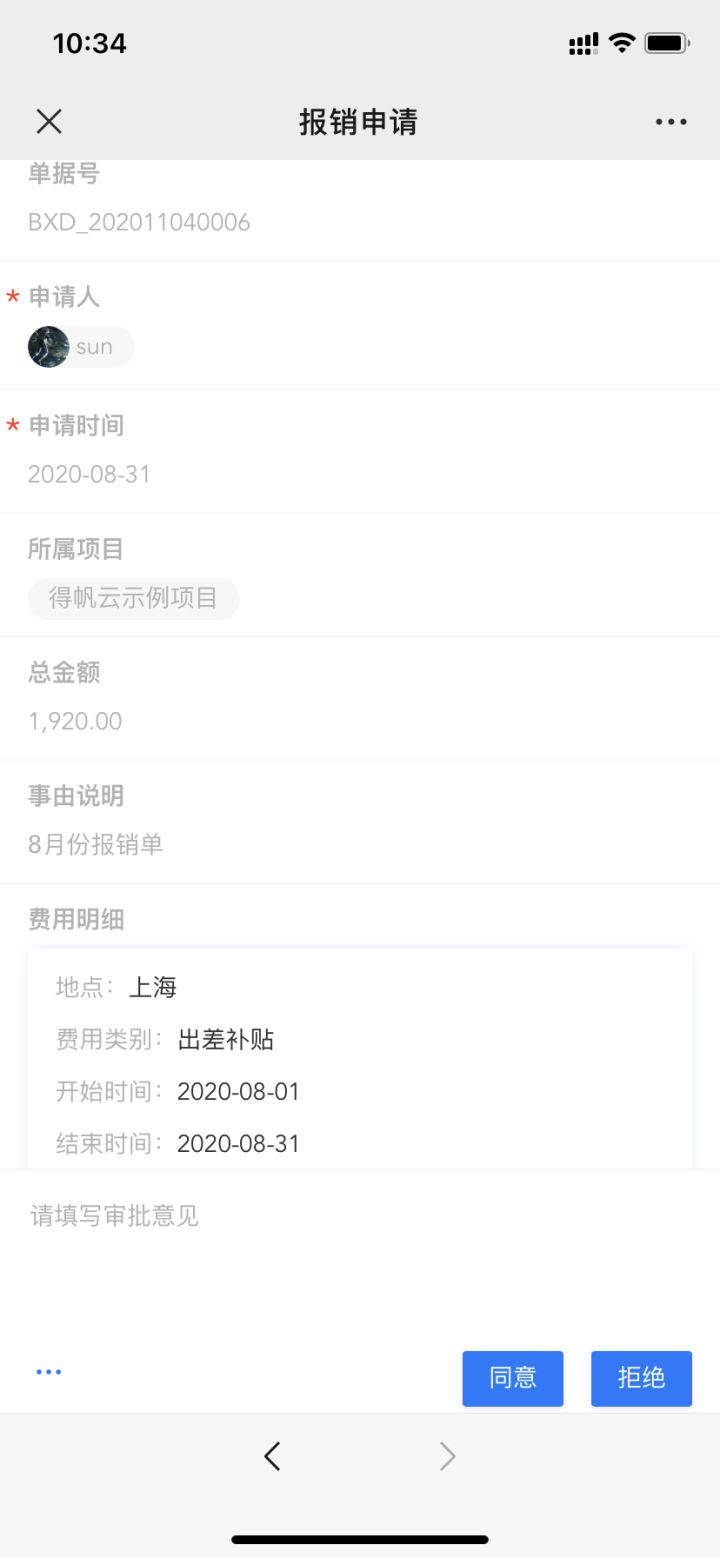This screenshot has height=1558, width=720.
Task: Close the 报销申请 approval page
Action: point(48,120)
